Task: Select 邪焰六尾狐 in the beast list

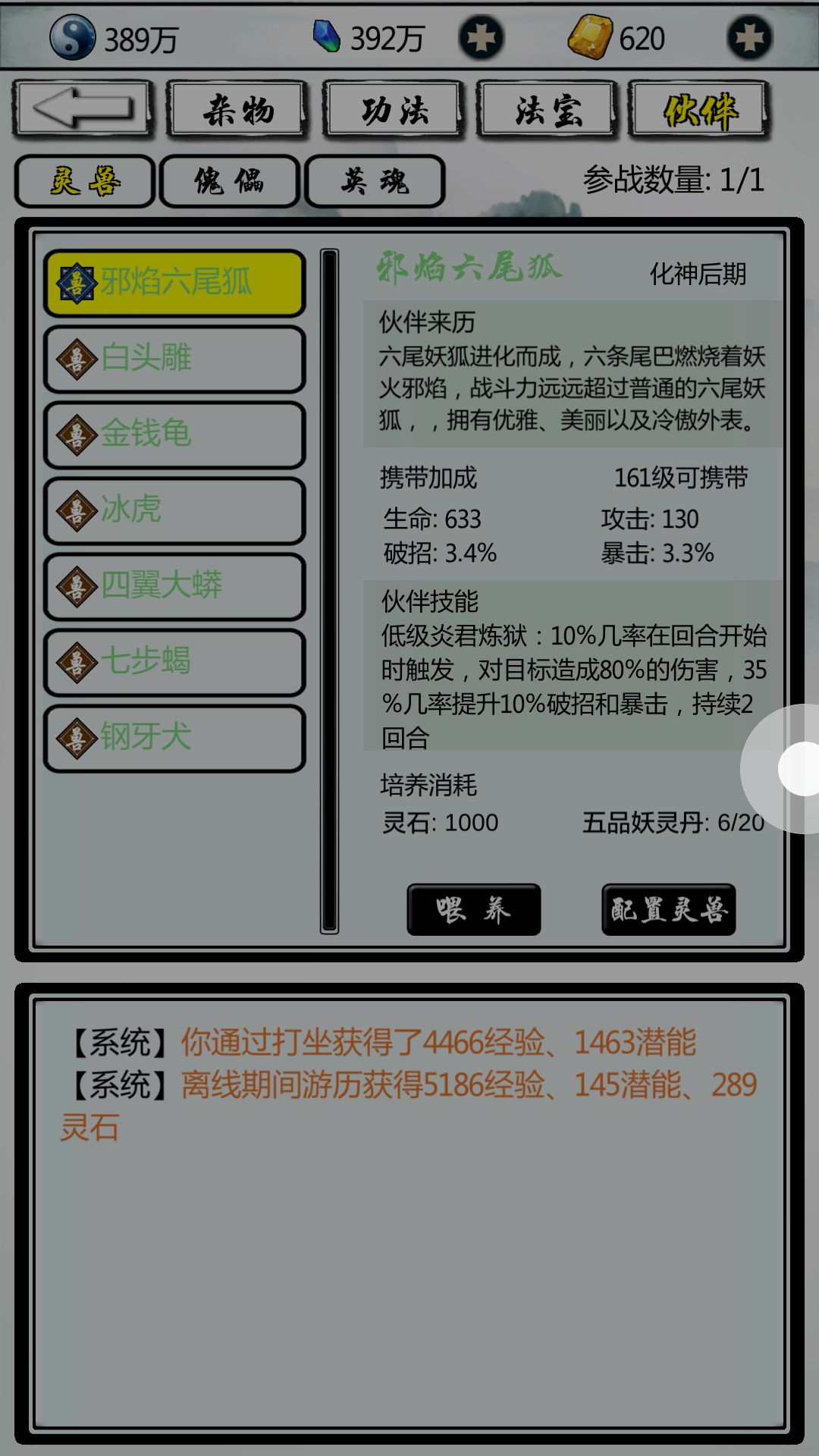Action: [174, 283]
